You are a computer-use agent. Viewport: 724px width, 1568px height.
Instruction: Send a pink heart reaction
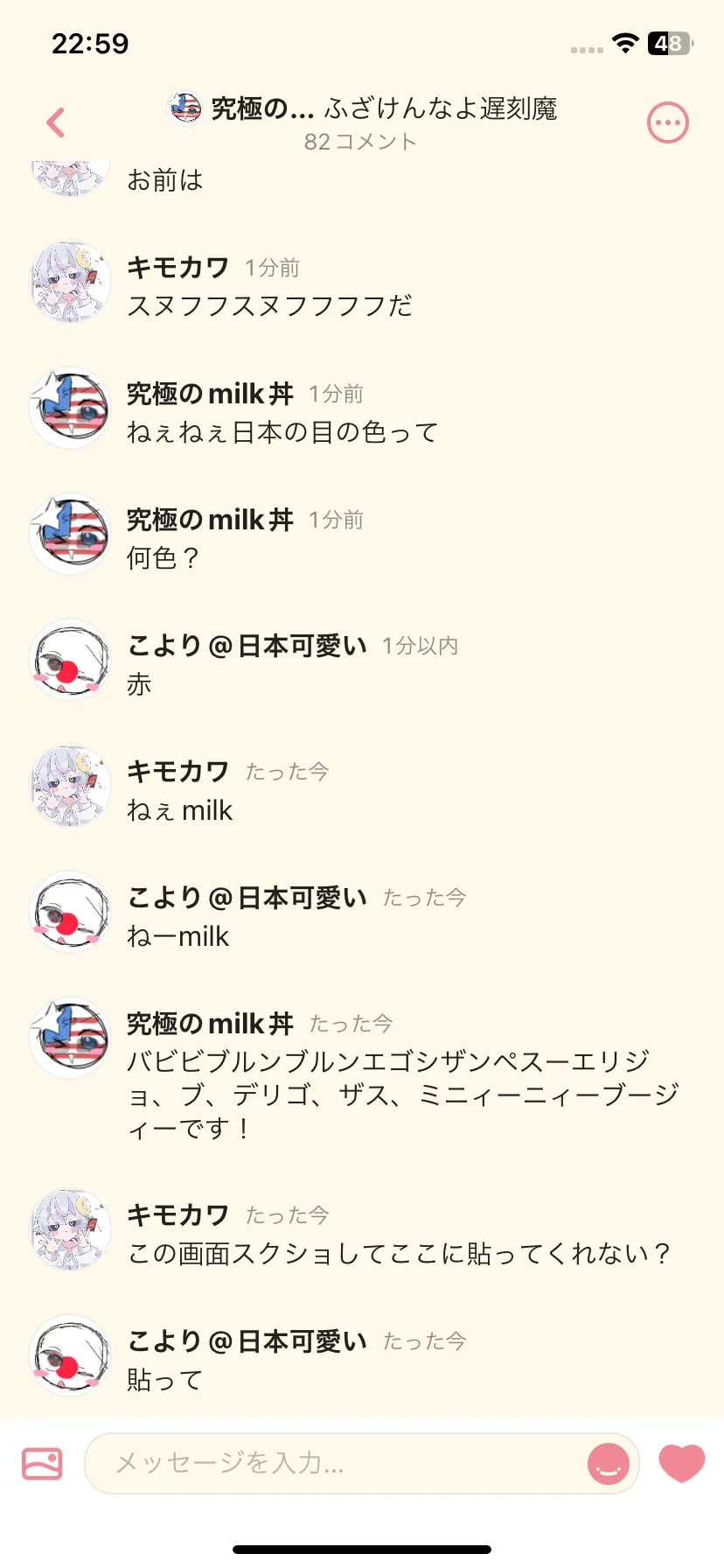(681, 1463)
